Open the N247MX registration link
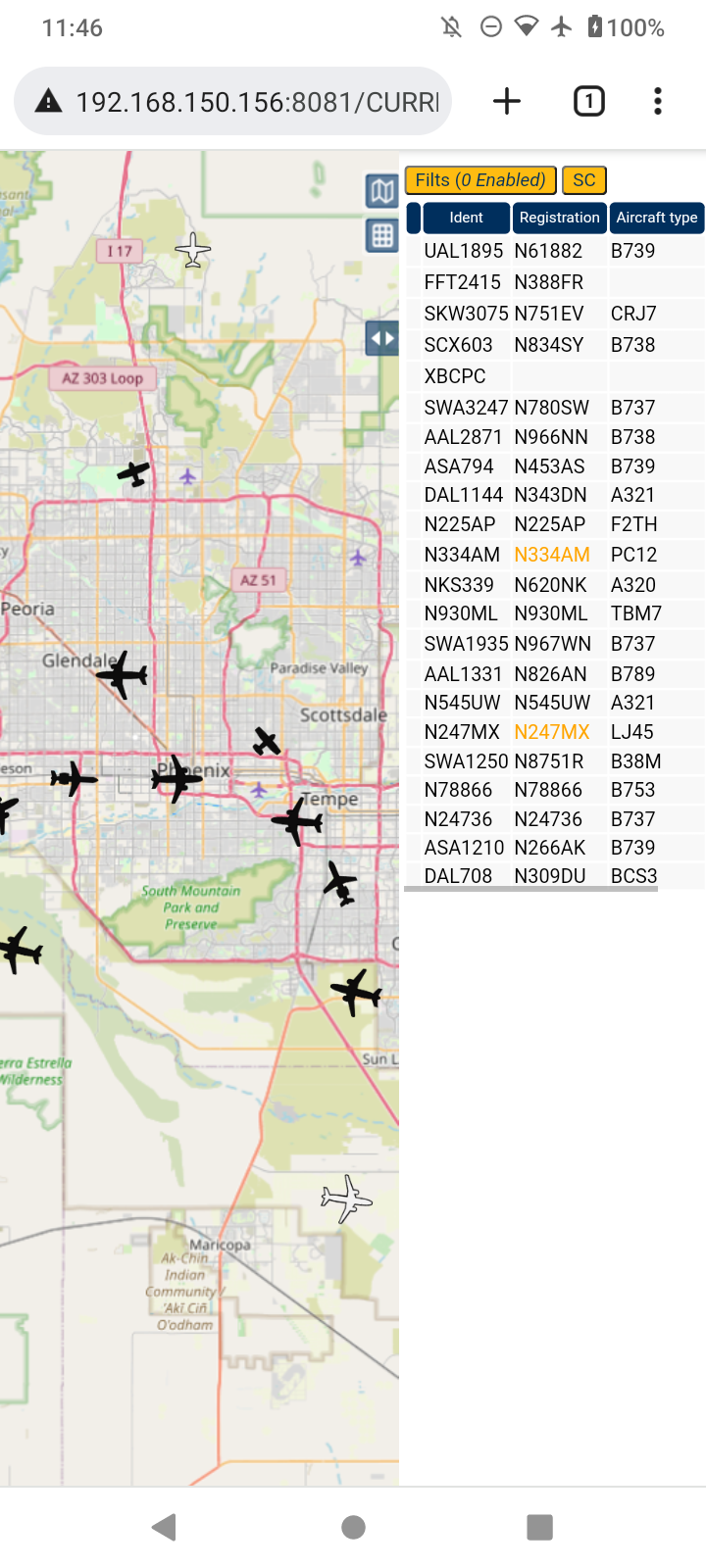This screenshot has width=706, height=1568. coord(552,732)
